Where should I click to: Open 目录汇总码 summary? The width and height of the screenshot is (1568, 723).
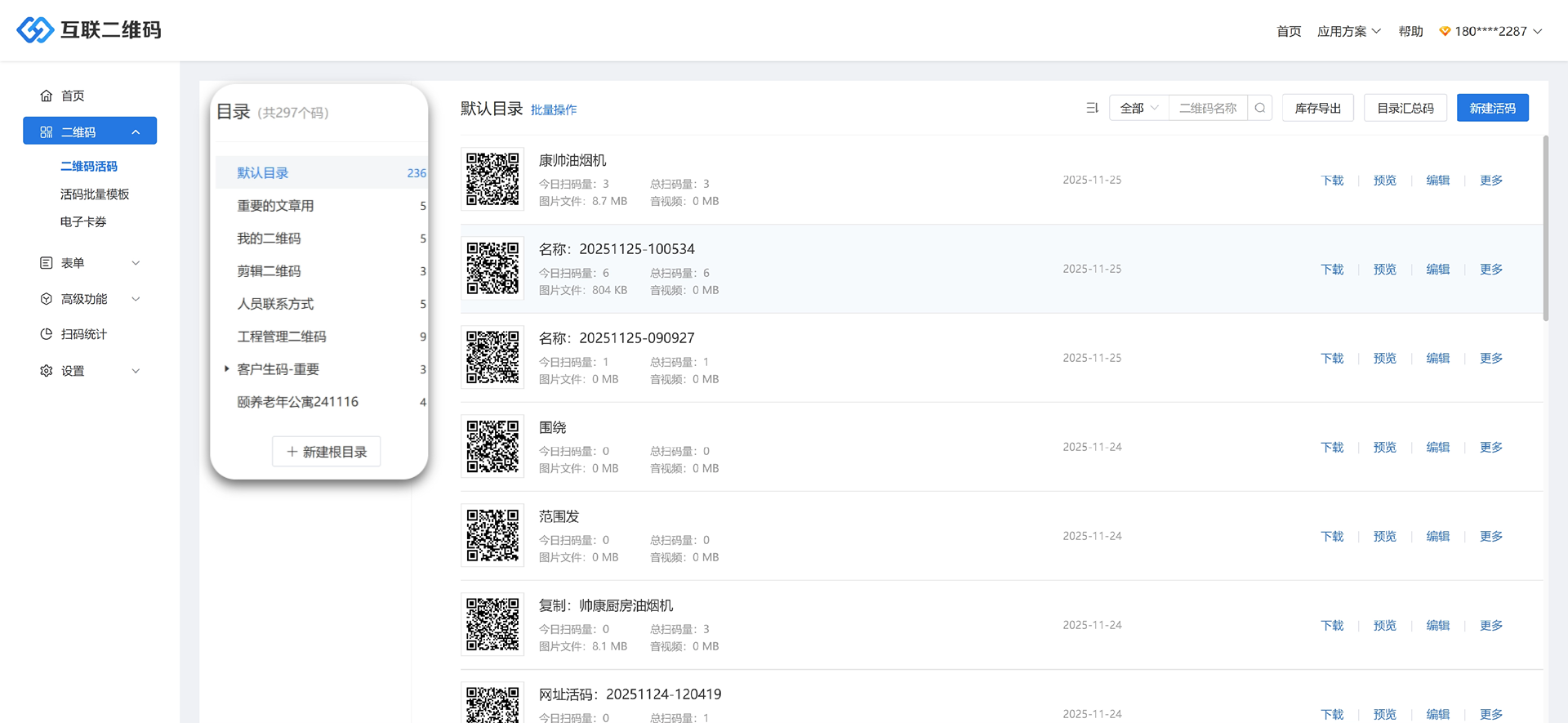coord(1405,108)
